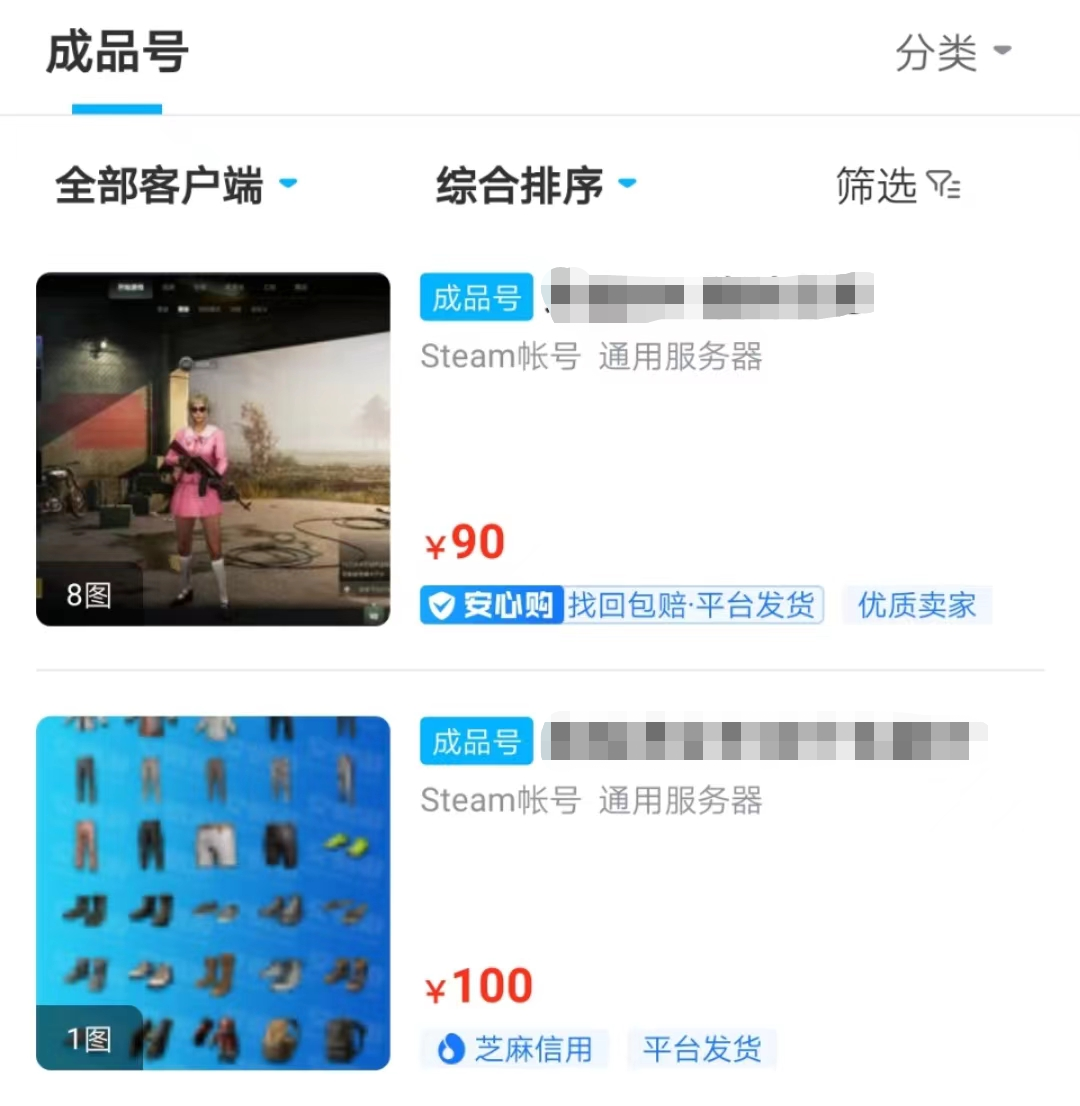Viewport: 1080px width, 1106px height.
Task: Open the 综合排序 sorting dropdown
Action: [535, 186]
